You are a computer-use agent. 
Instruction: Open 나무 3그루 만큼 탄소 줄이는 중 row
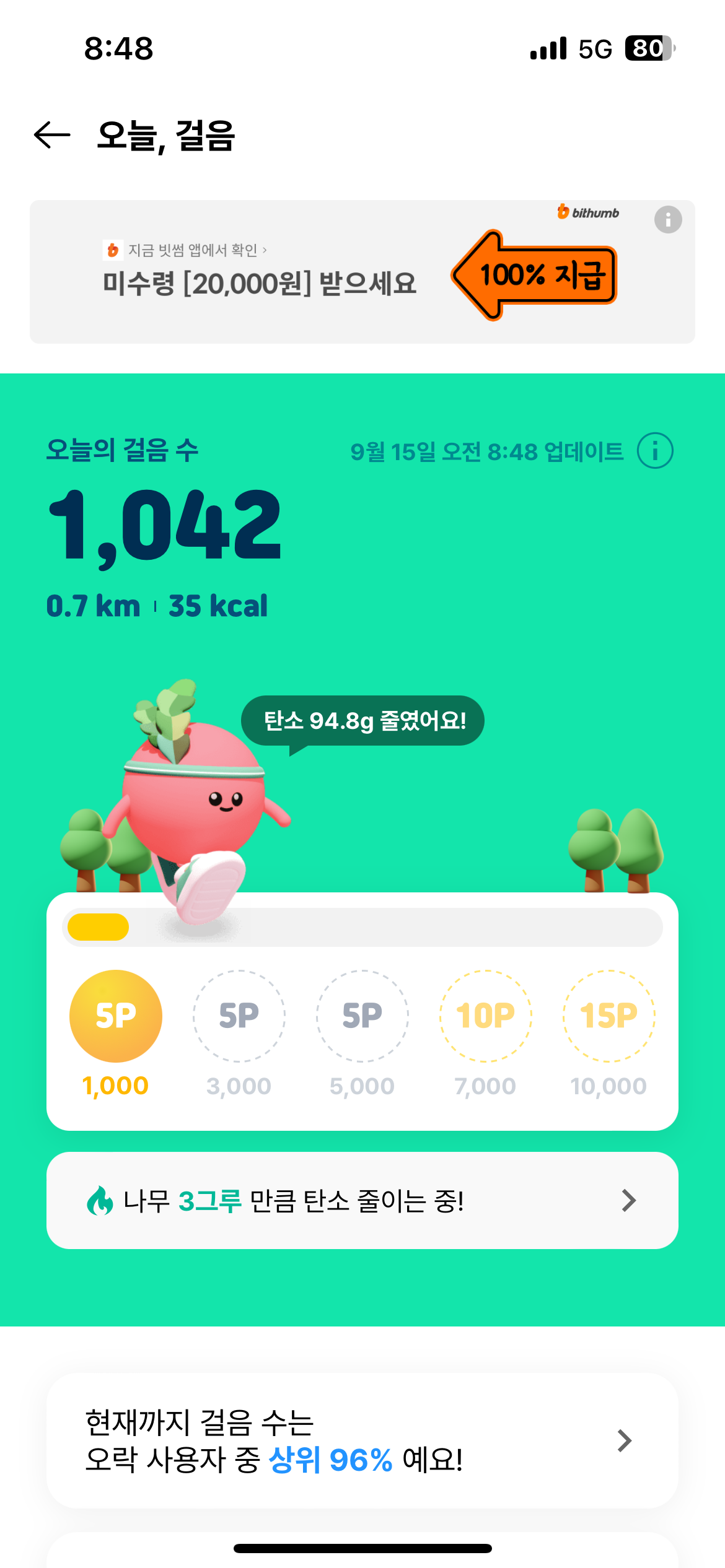[x=362, y=1201]
